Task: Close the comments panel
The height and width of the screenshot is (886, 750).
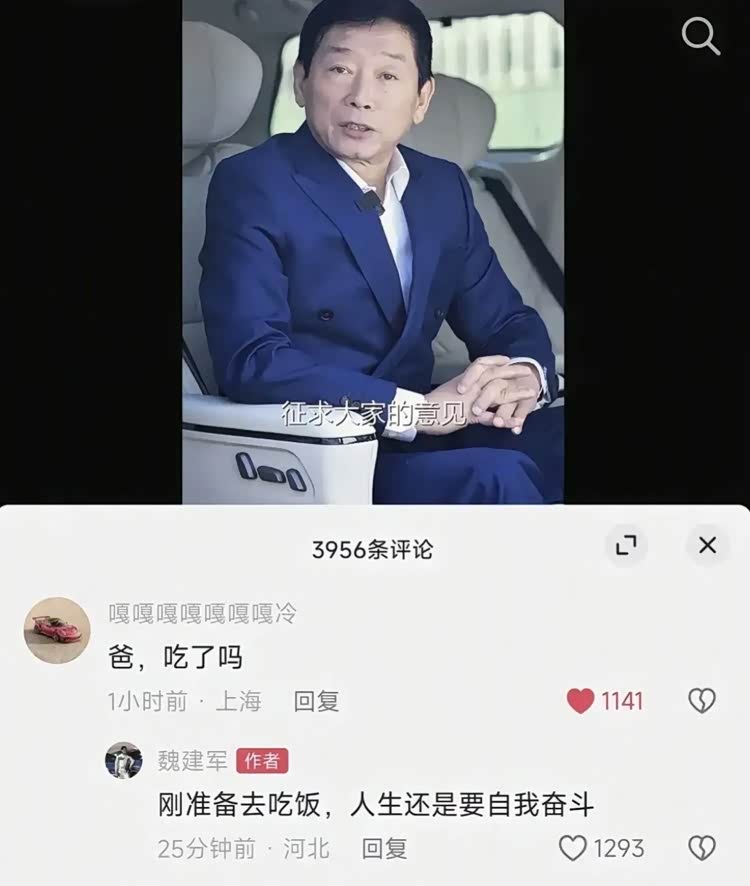Action: pos(707,546)
